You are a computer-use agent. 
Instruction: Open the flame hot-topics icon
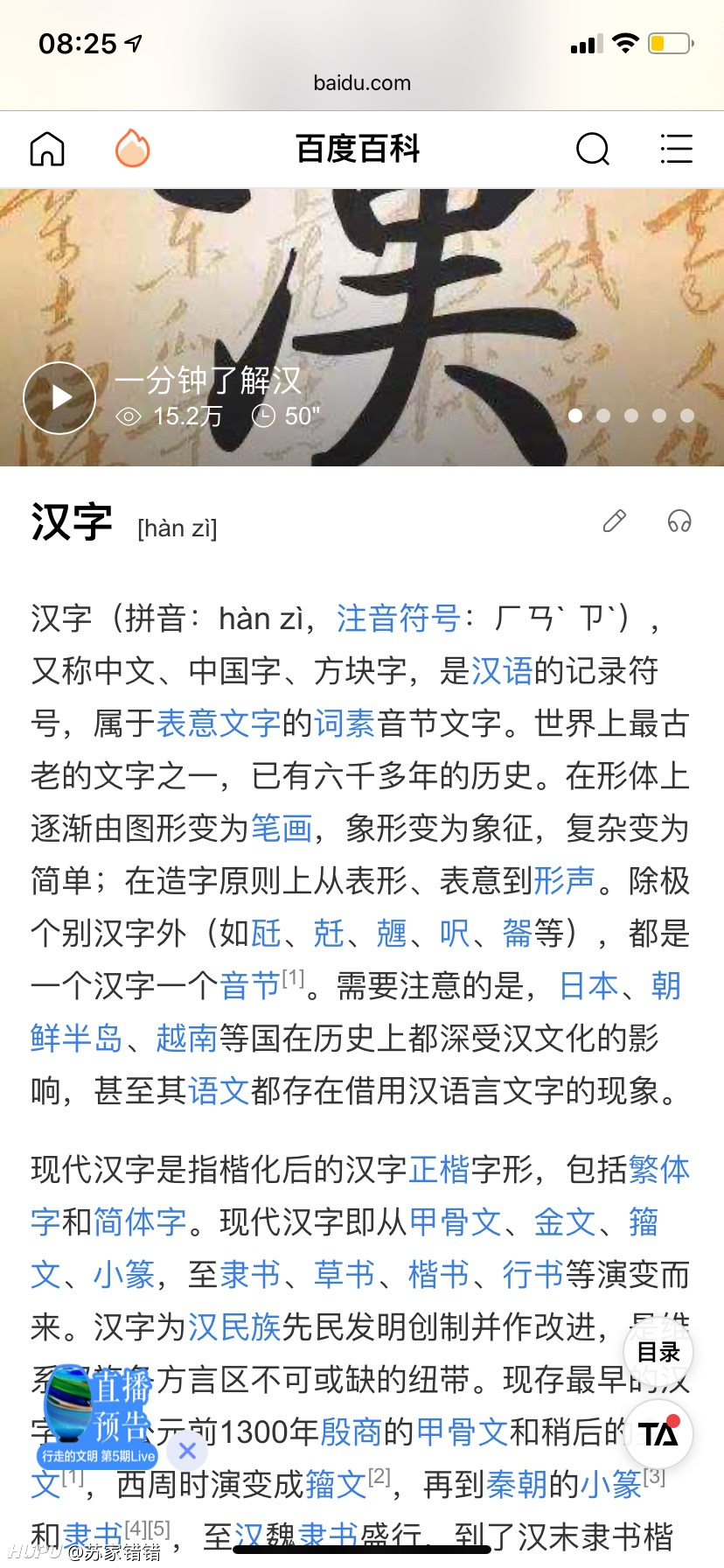[133, 149]
